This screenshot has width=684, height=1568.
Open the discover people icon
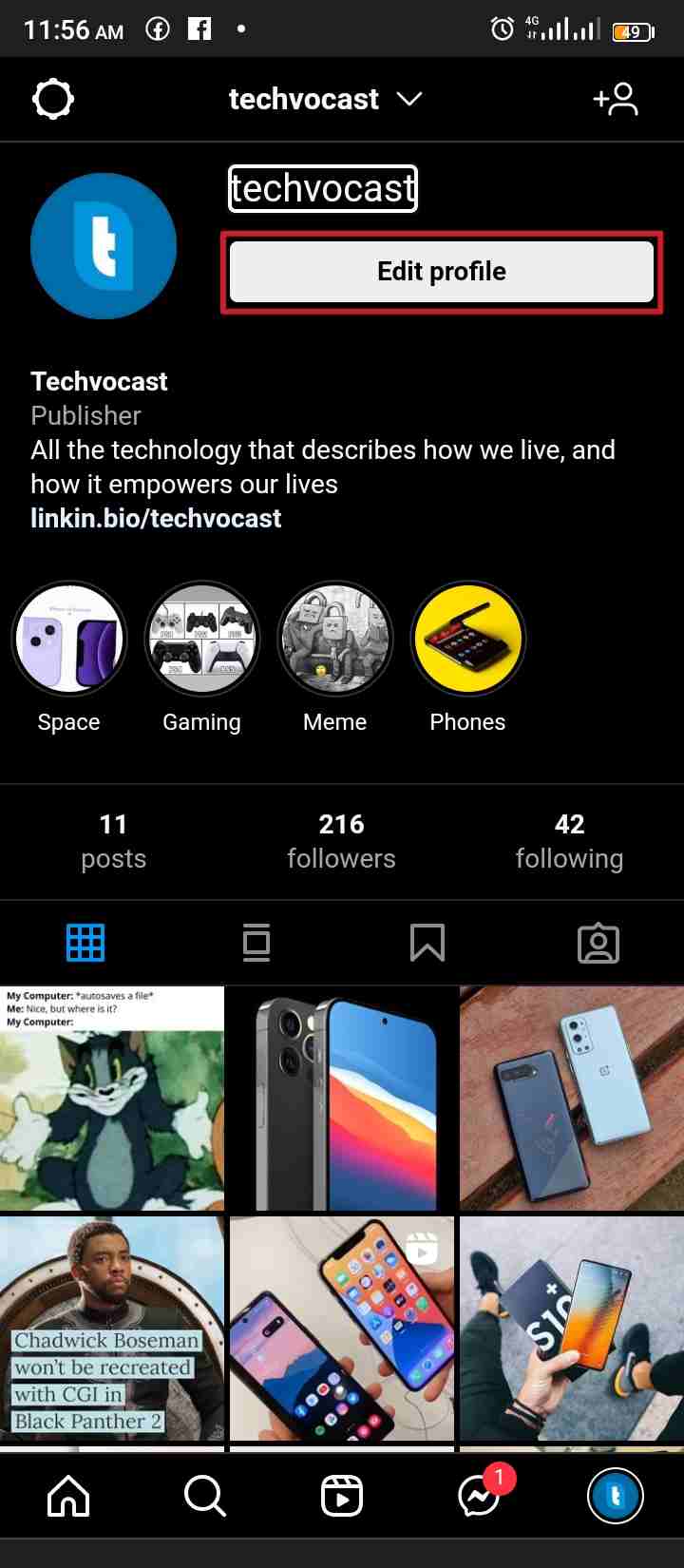(616, 99)
